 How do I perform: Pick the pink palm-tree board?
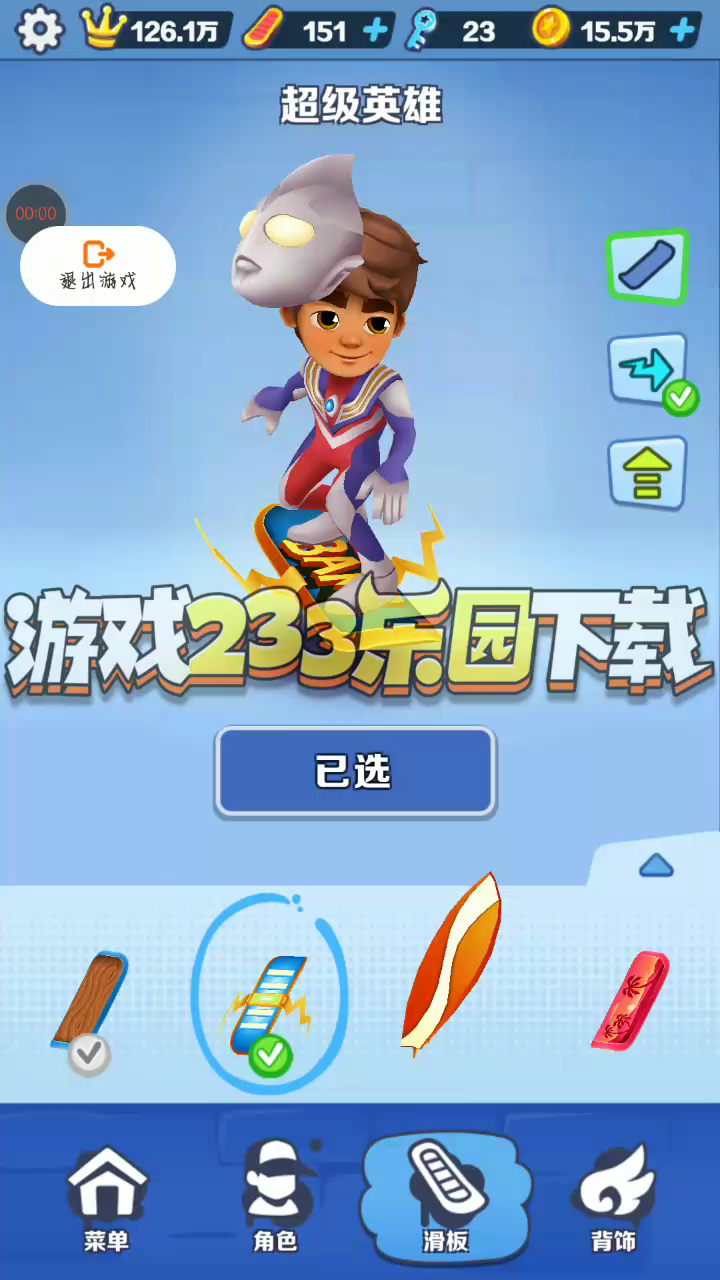pyautogui.click(x=630, y=1000)
